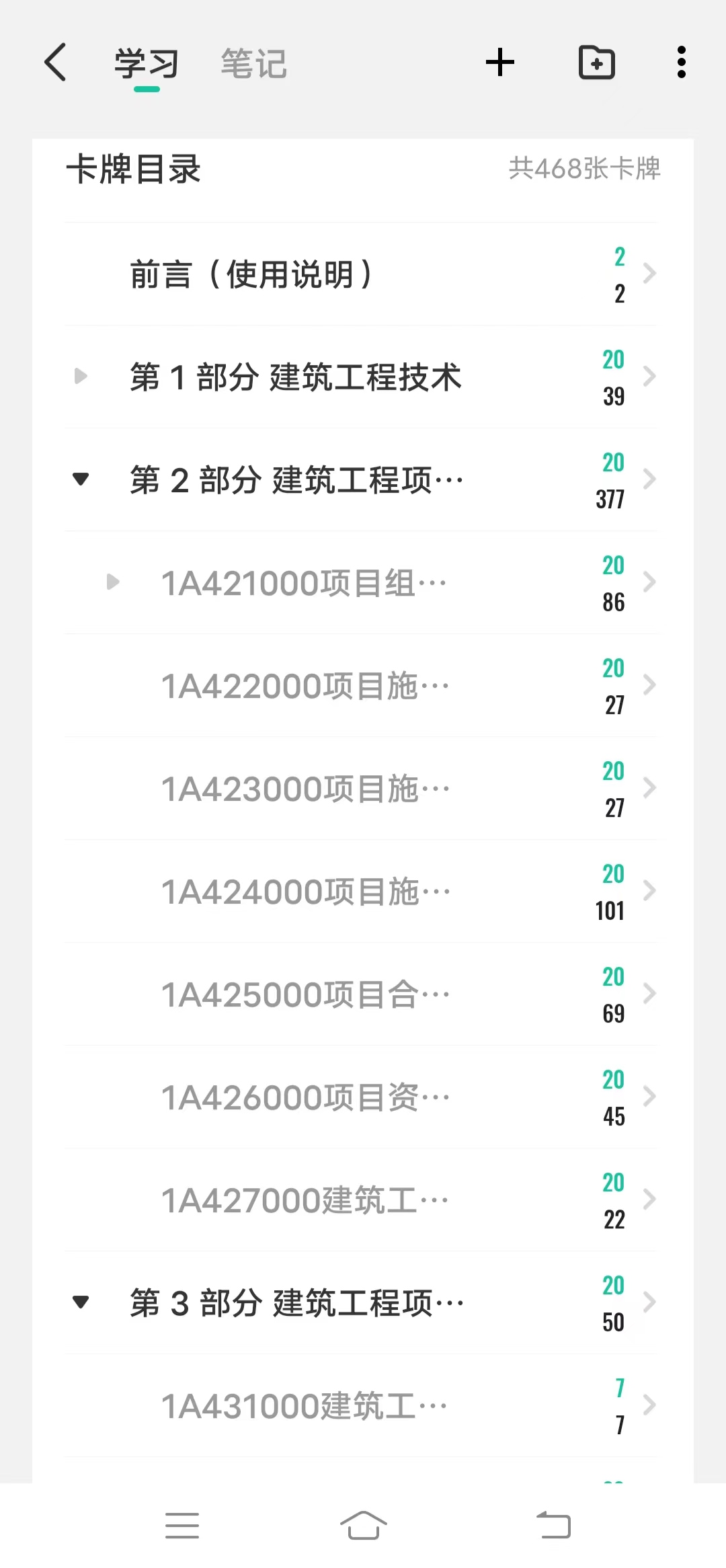Open 1A426000项目资 chapter
The image size is (726, 1568).
pos(361,1097)
